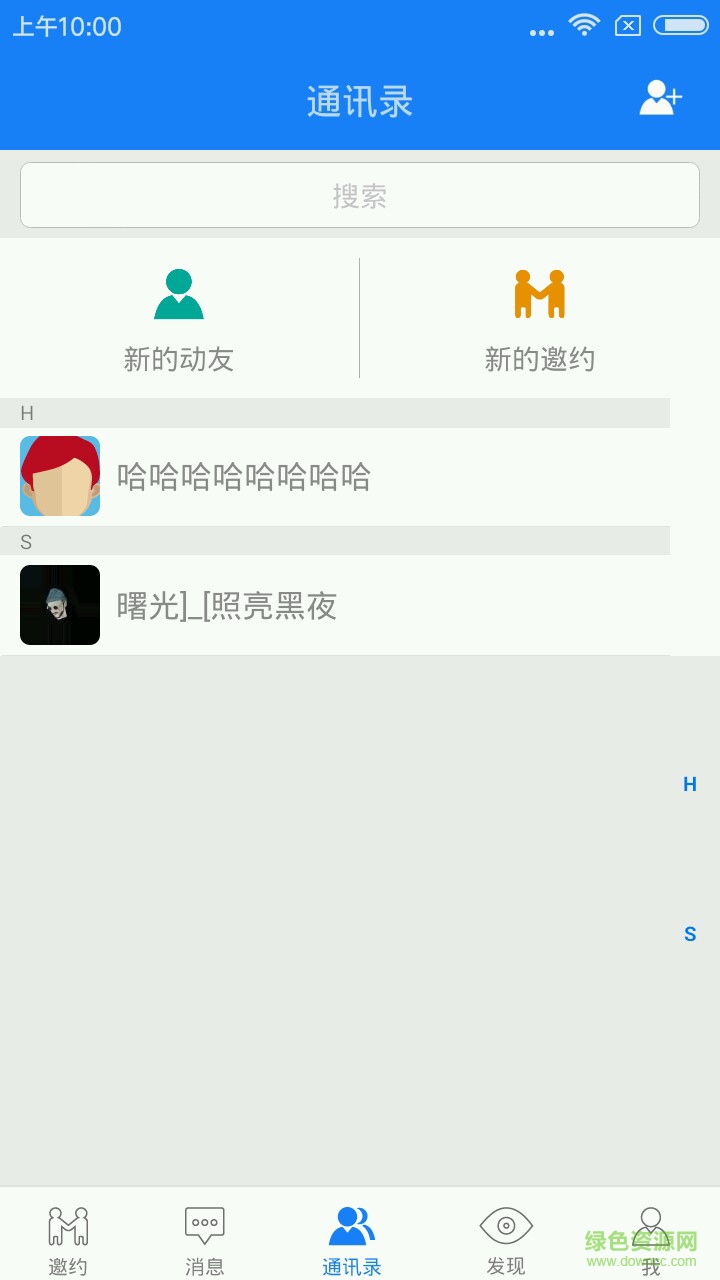Tap the 发现 eye icon
This screenshot has height=1280, width=720.
(506, 1222)
